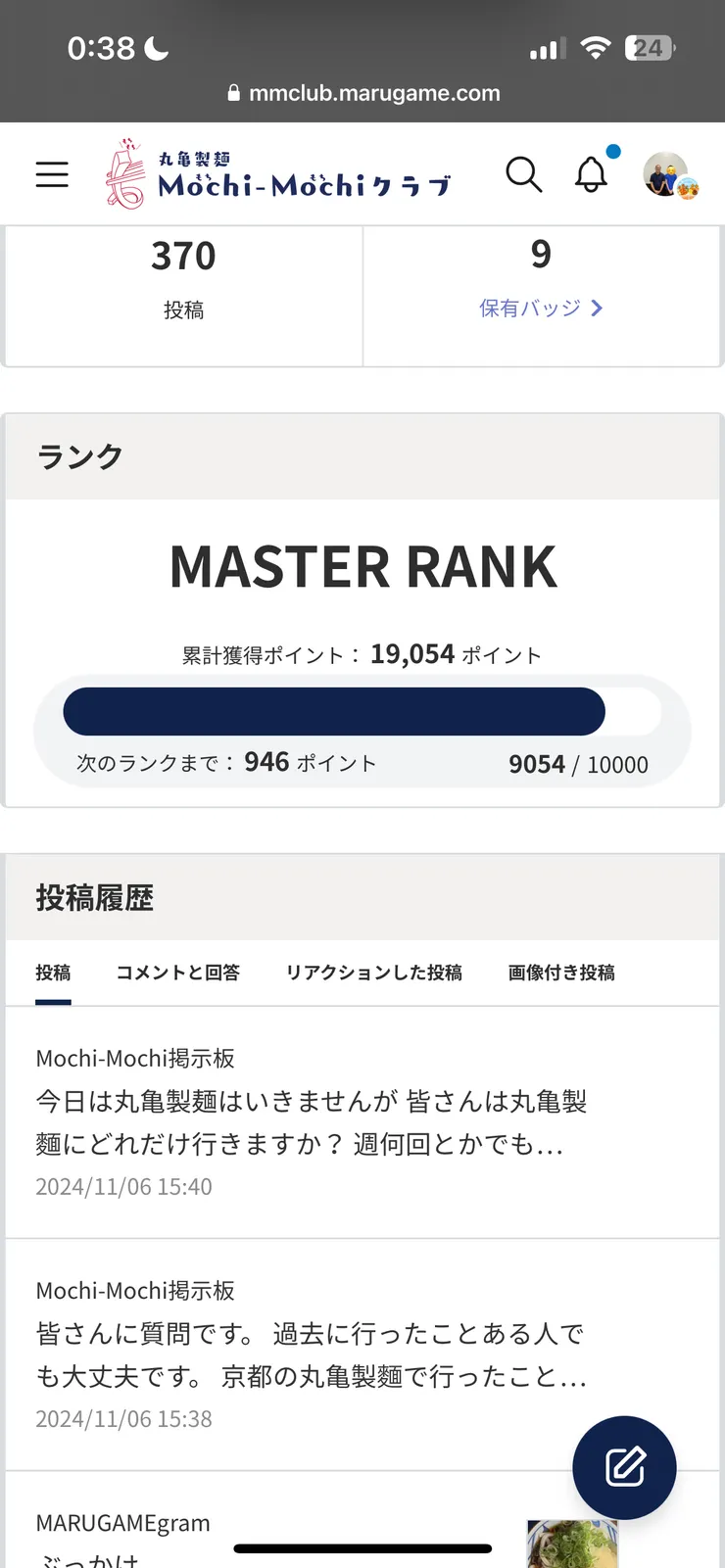Open the ランク section details

pyautogui.click(x=80, y=456)
